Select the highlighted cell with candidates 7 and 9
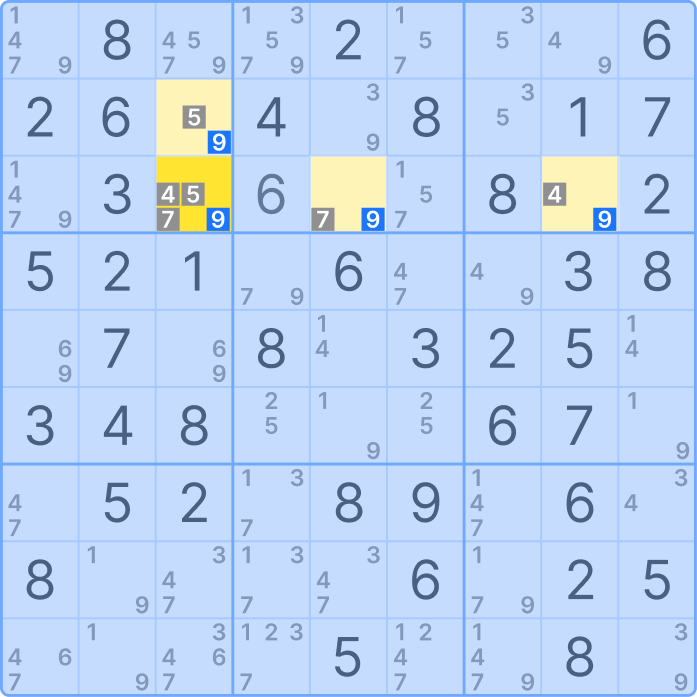This screenshot has width=697, height=697. click(348, 194)
